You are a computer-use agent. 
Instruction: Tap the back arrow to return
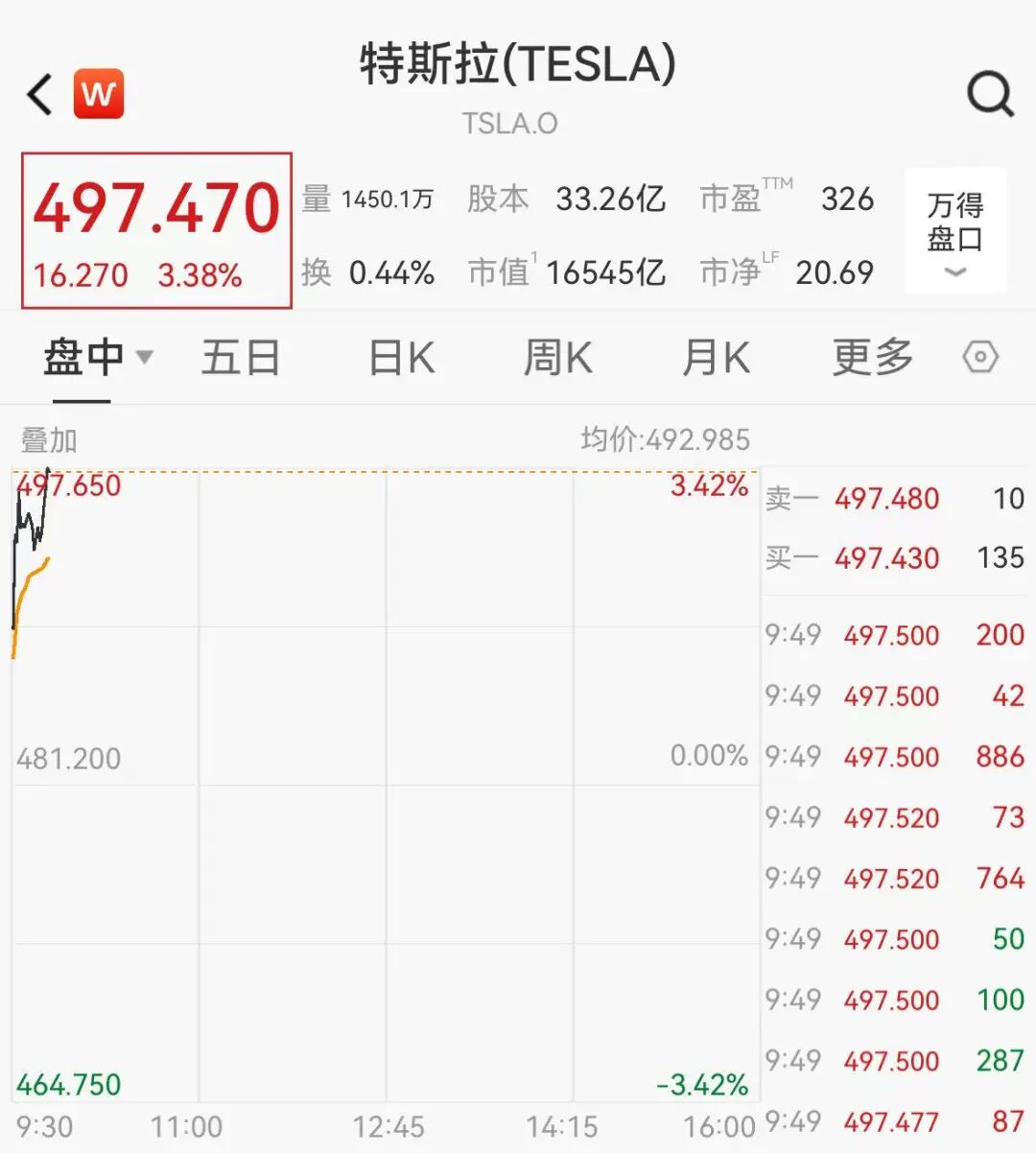(x=37, y=93)
